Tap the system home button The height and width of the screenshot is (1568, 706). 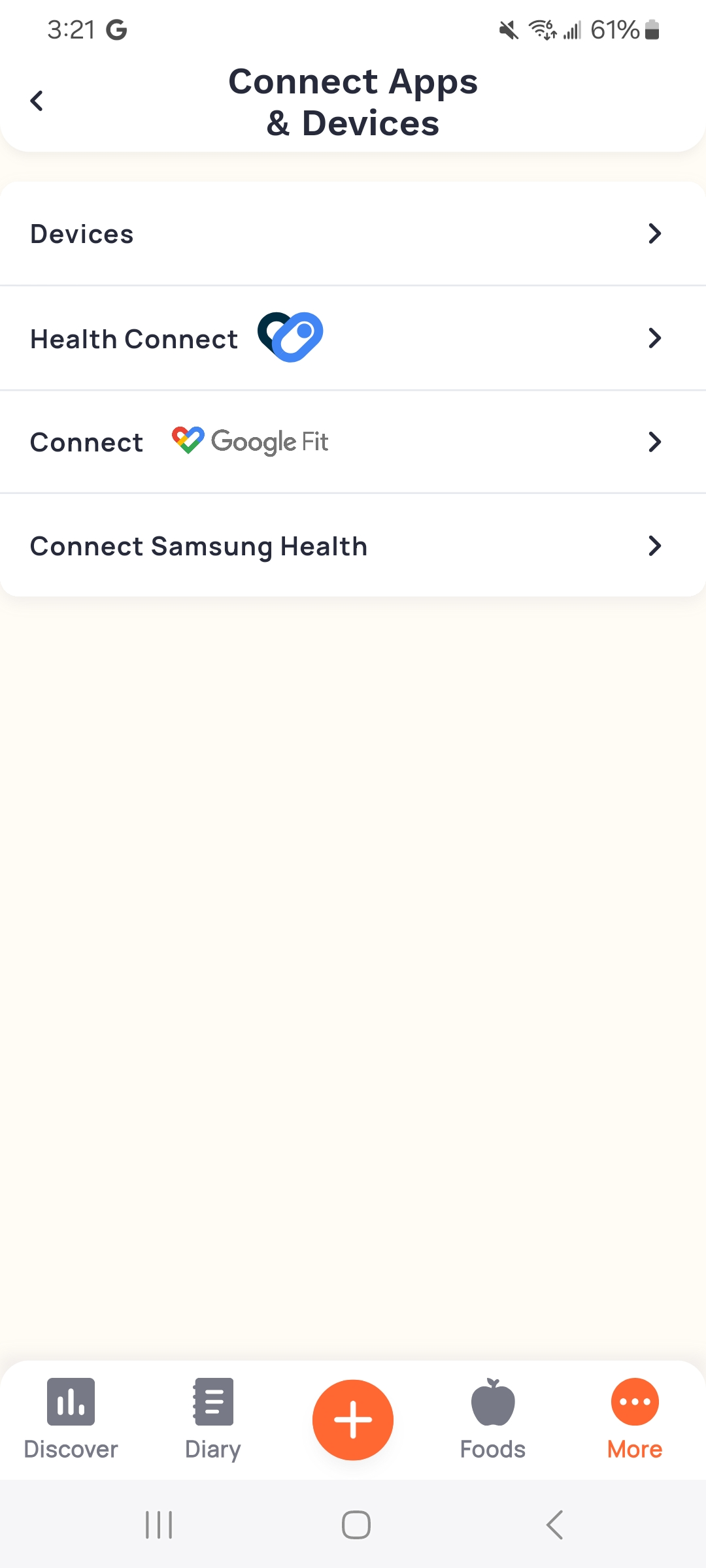pos(356,1525)
